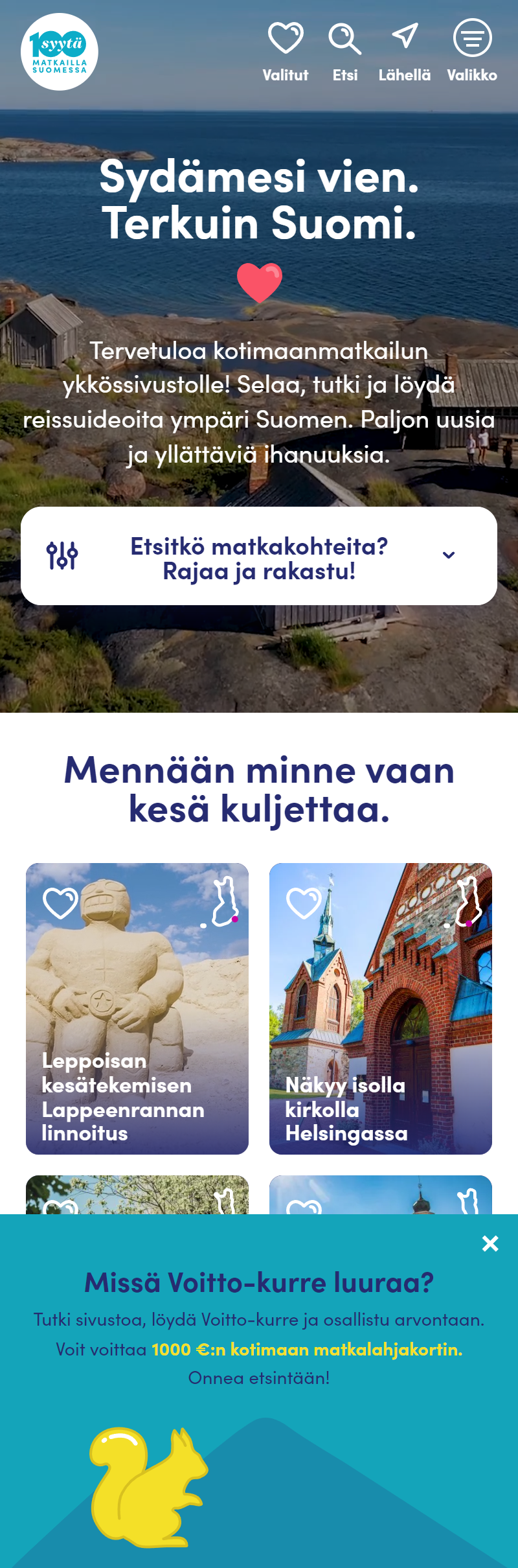Show Lappeenrannan linnoitus location on map

coord(223,902)
